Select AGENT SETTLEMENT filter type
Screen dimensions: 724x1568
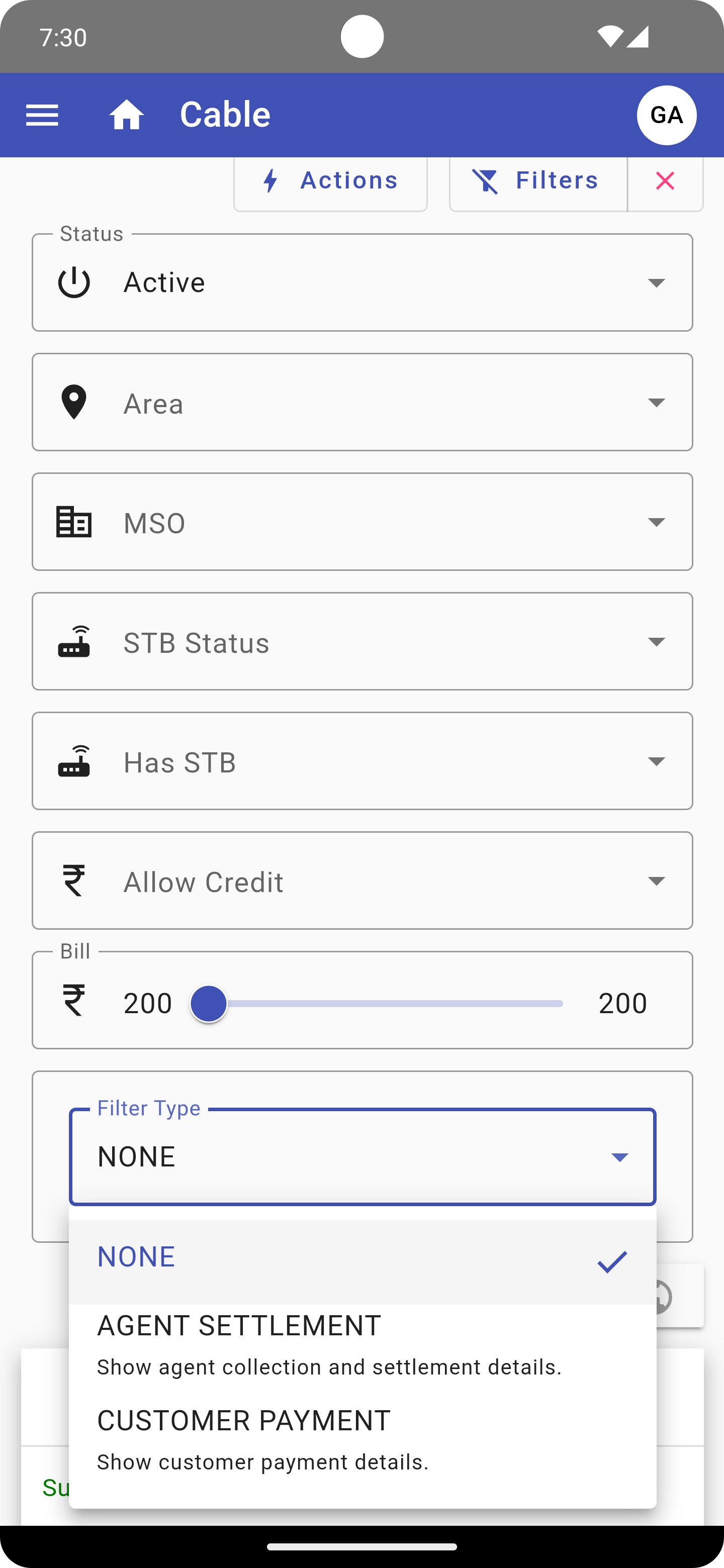363,1344
